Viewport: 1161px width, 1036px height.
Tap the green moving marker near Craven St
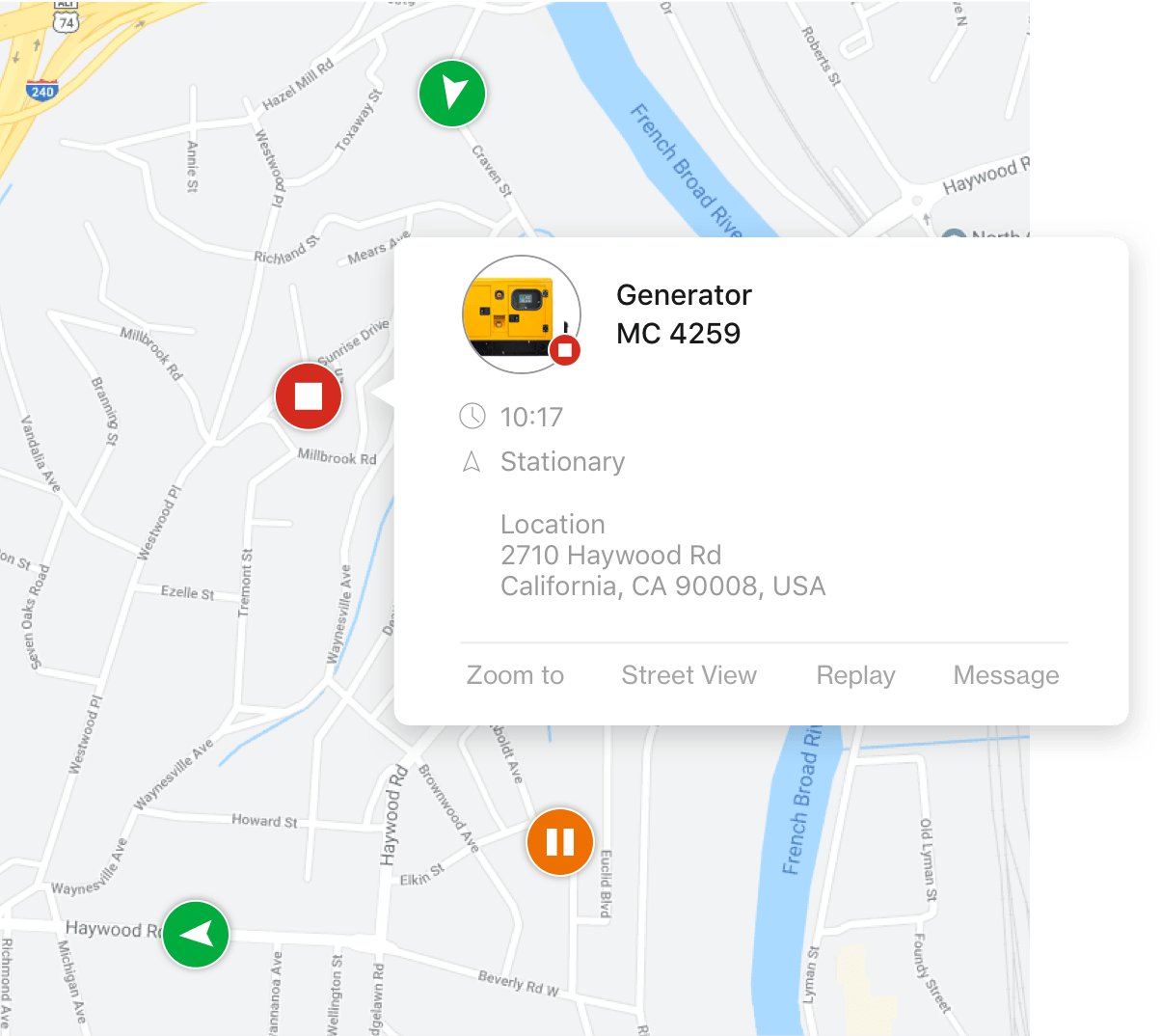tap(452, 94)
